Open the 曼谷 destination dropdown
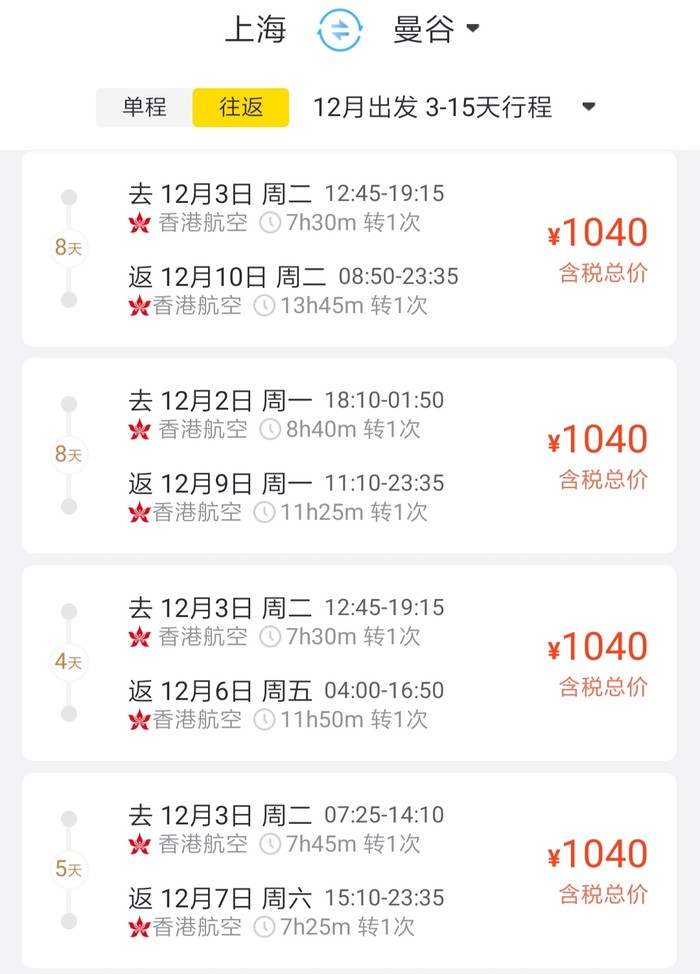The width and height of the screenshot is (700, 974). 437,30
